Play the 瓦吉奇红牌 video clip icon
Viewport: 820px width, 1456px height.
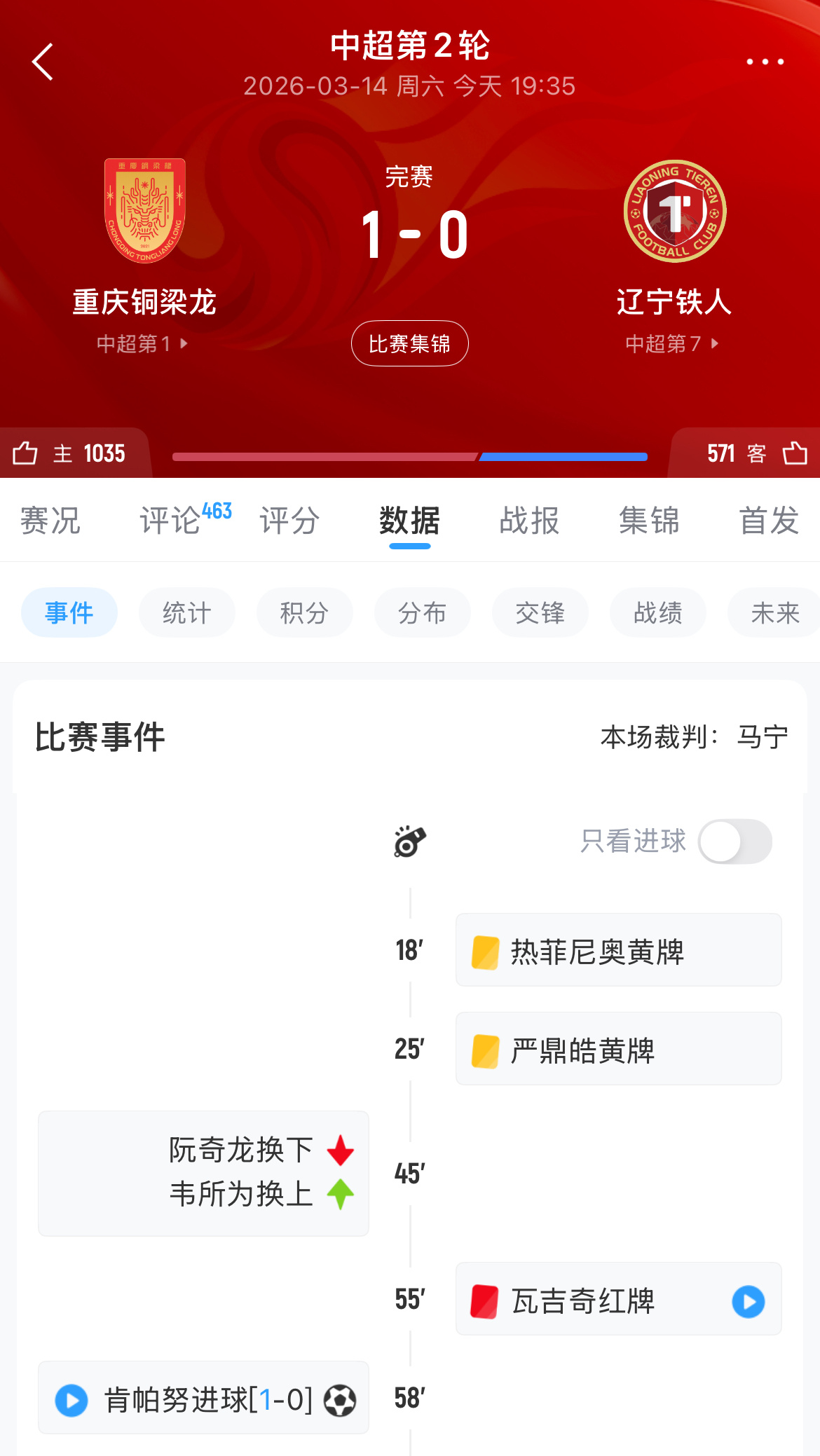tap(747, 1302)
